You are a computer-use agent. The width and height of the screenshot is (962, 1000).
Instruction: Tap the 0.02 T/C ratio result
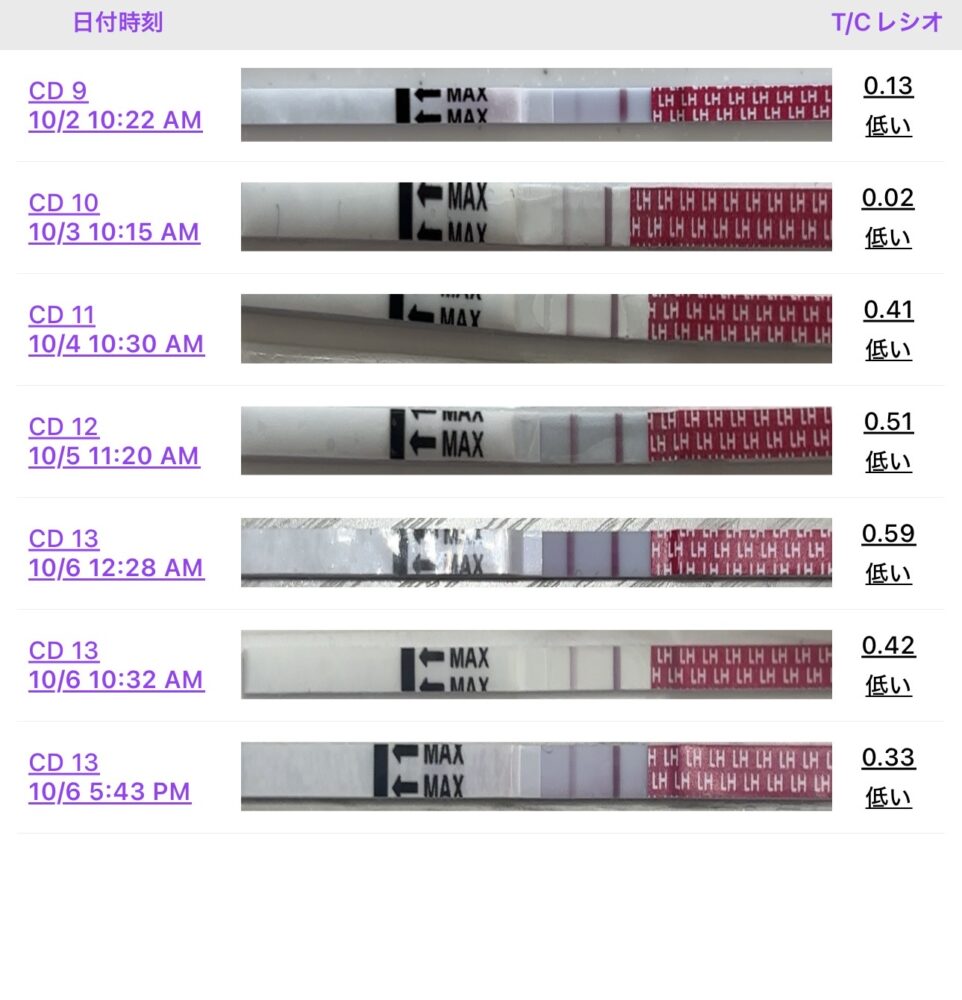click(x=888, y=198)
